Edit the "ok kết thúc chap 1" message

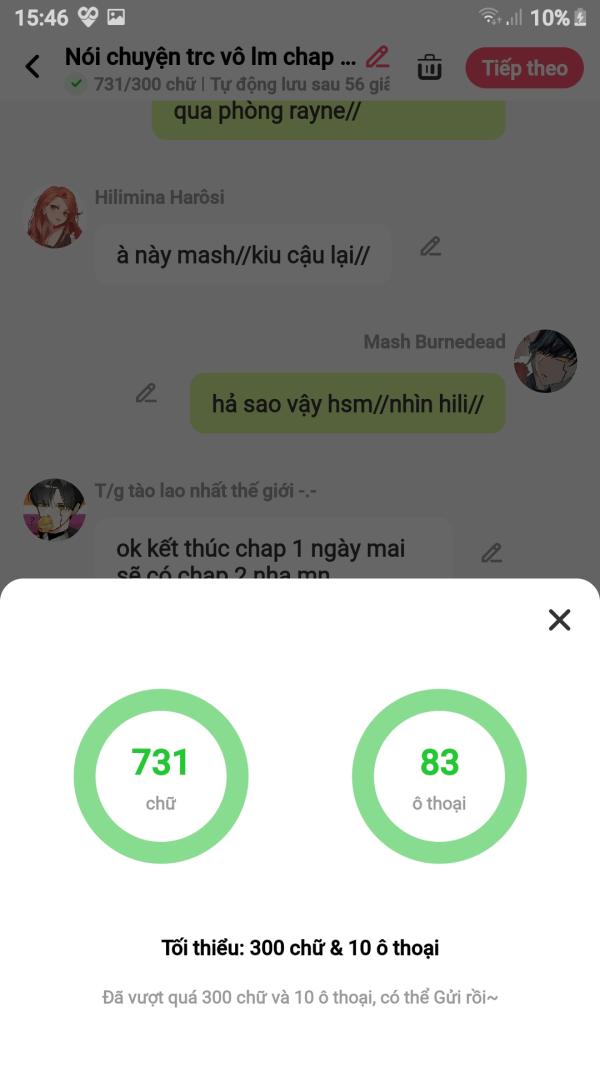click(491, 553)
